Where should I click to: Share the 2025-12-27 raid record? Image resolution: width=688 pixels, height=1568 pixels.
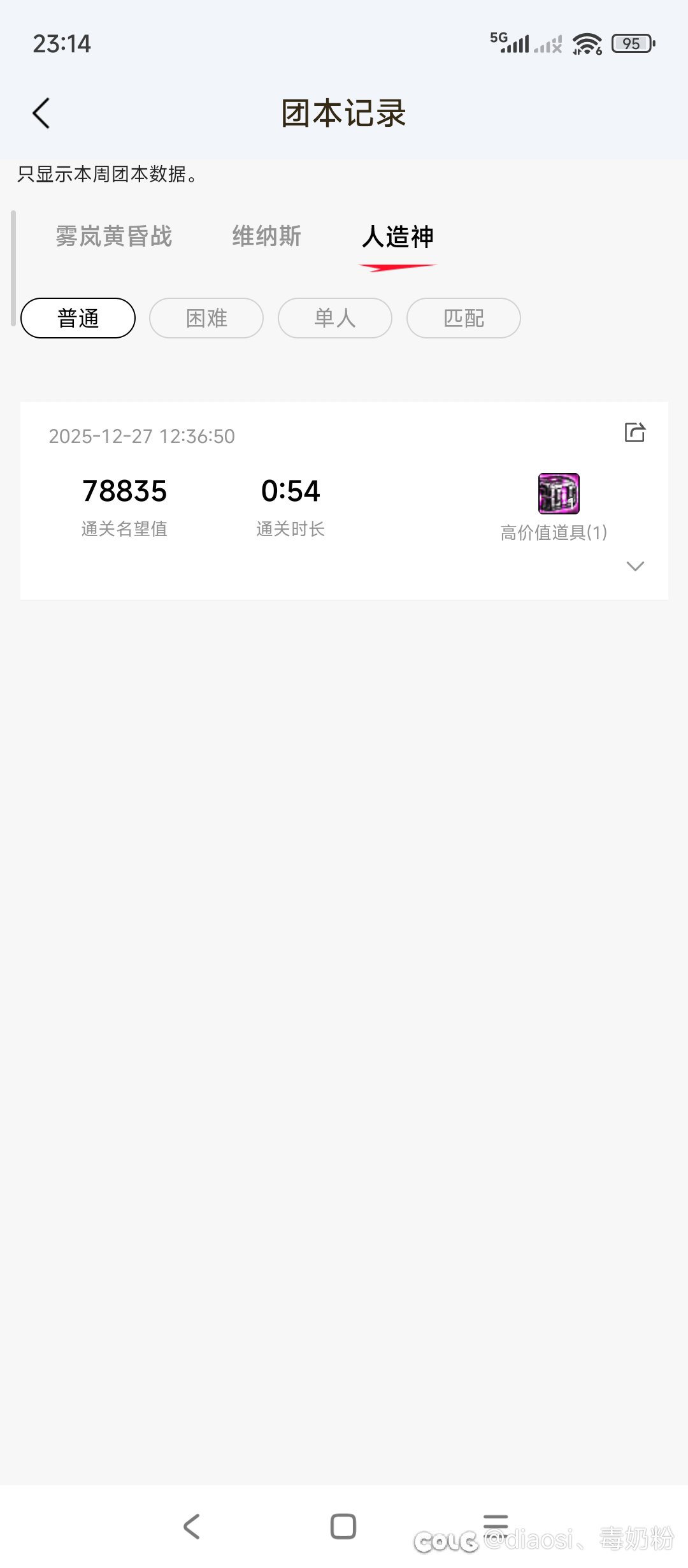click(634, 432)
